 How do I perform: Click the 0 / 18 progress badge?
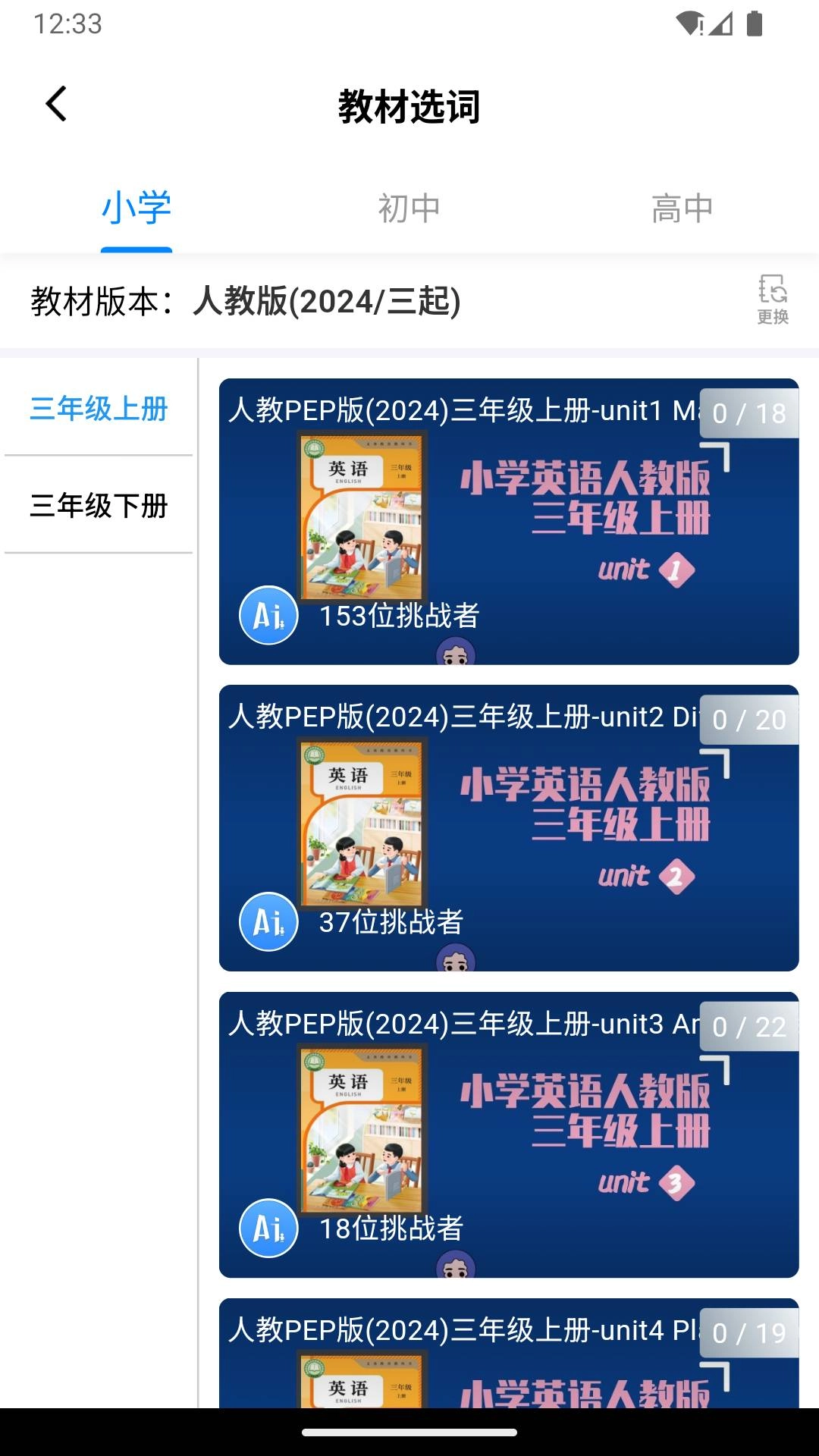[748, 414]
